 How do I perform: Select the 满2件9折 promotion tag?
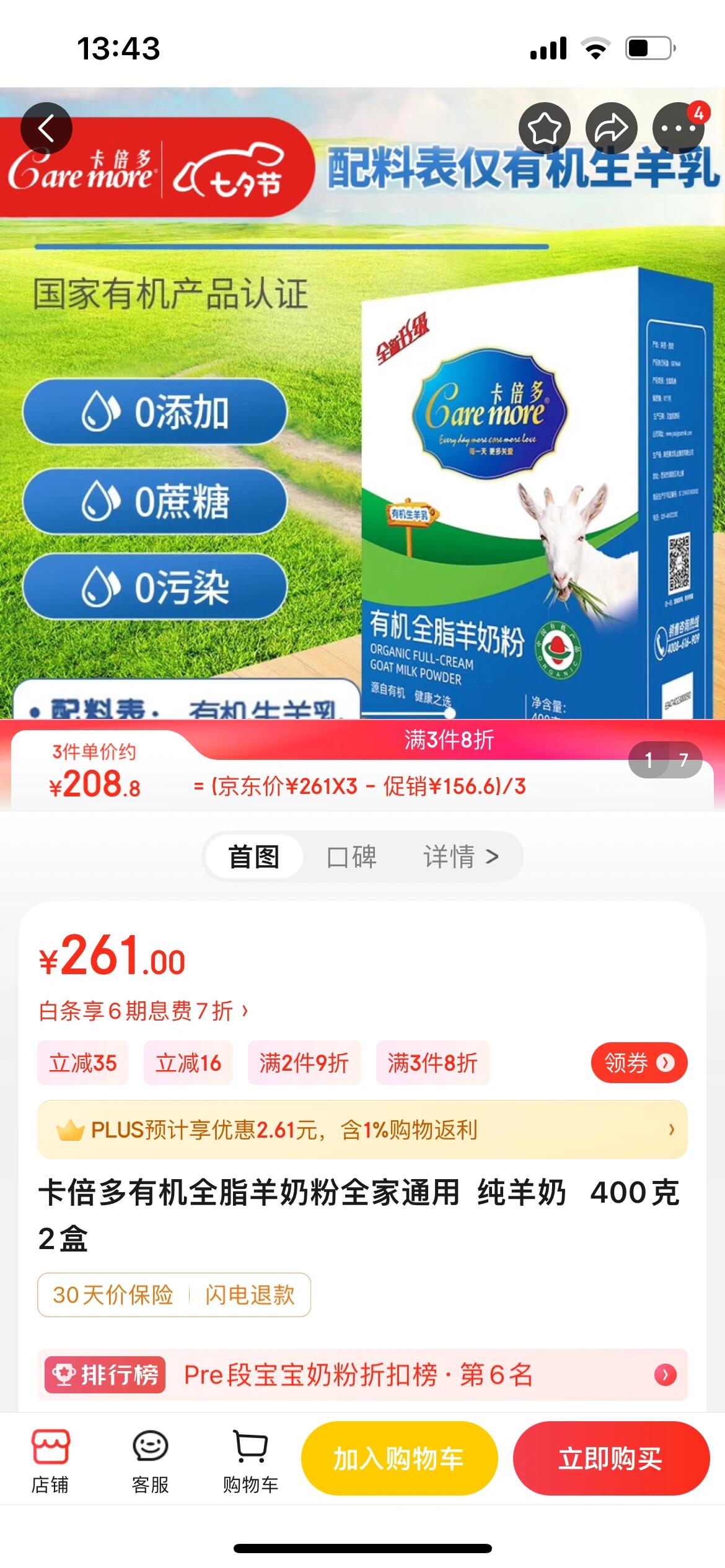pyautogui.click(x=305, y=1063)
